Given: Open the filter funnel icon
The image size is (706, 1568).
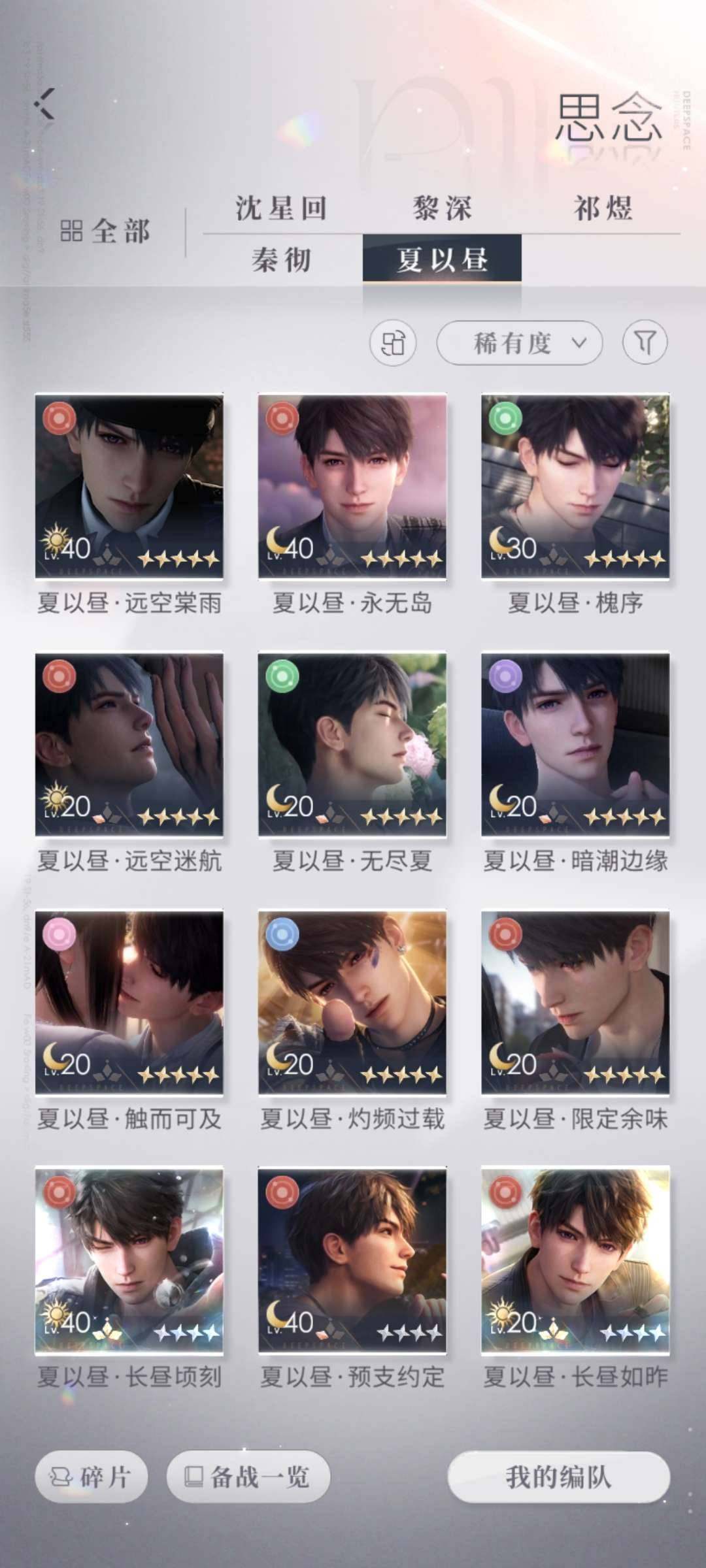Looking at the screenshot, I should 645,342.
